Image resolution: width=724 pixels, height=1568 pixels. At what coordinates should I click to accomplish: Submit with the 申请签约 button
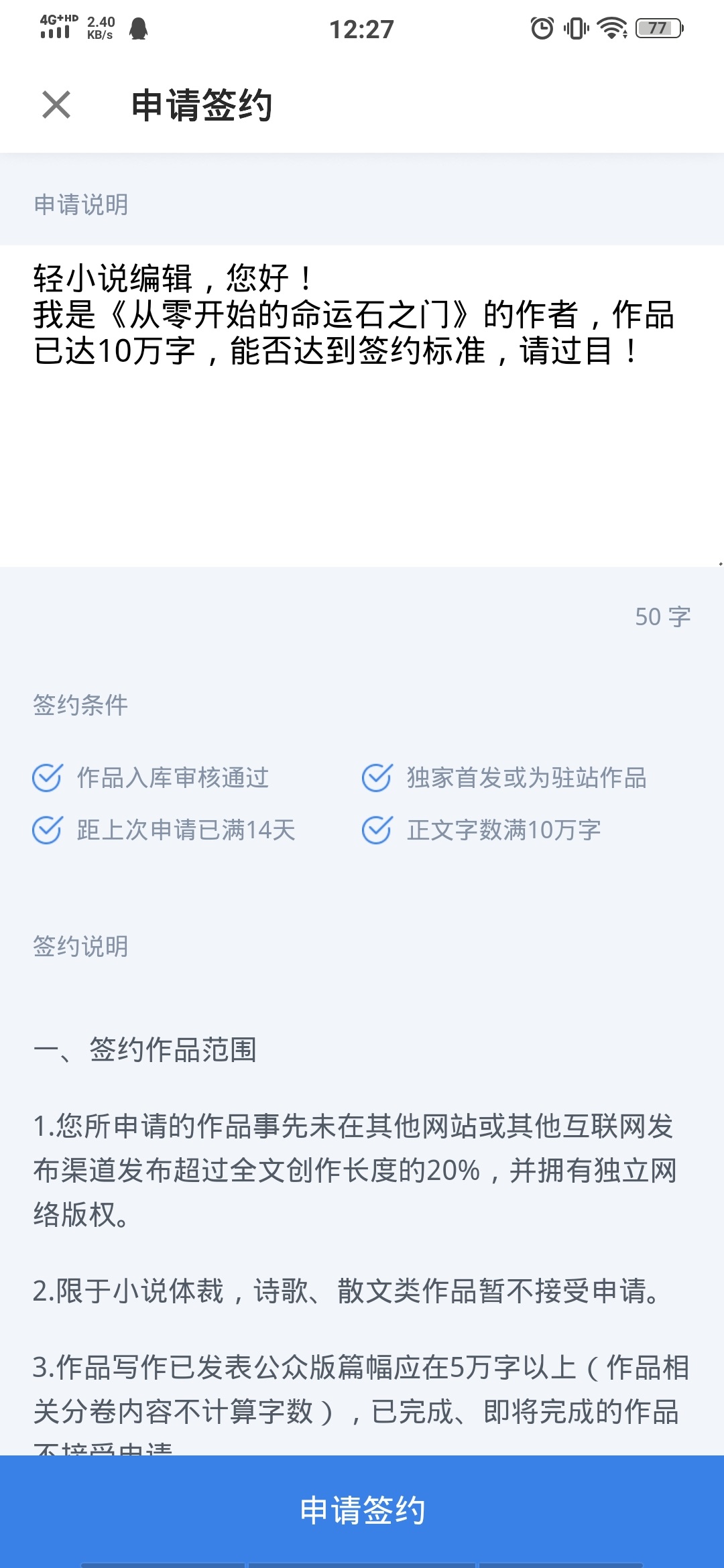[x=362, y=1509]
